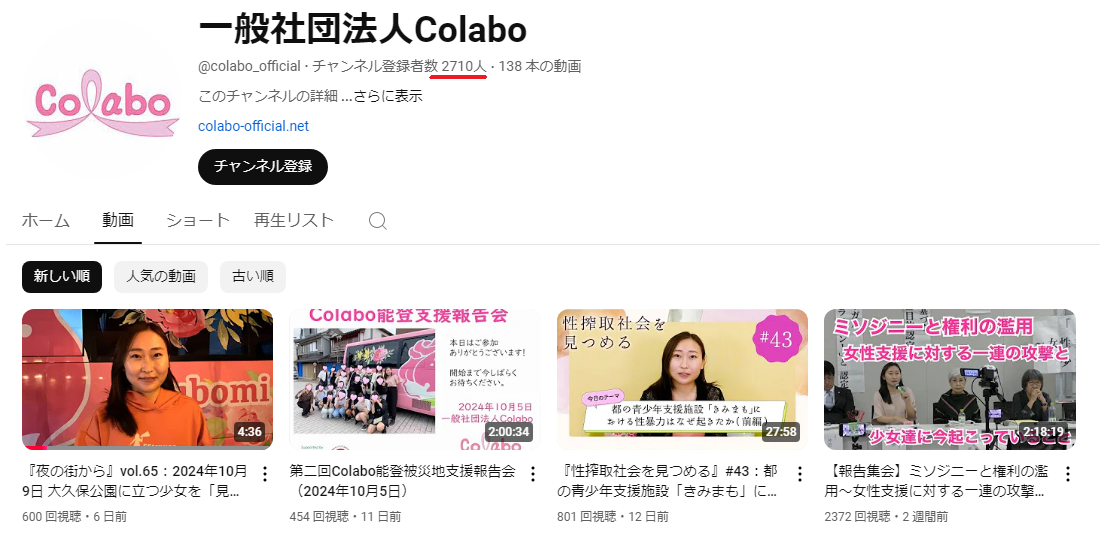Search within the Colabo channel
Viewport: 1100px width, 540px height.
click(x=377, y=221)
